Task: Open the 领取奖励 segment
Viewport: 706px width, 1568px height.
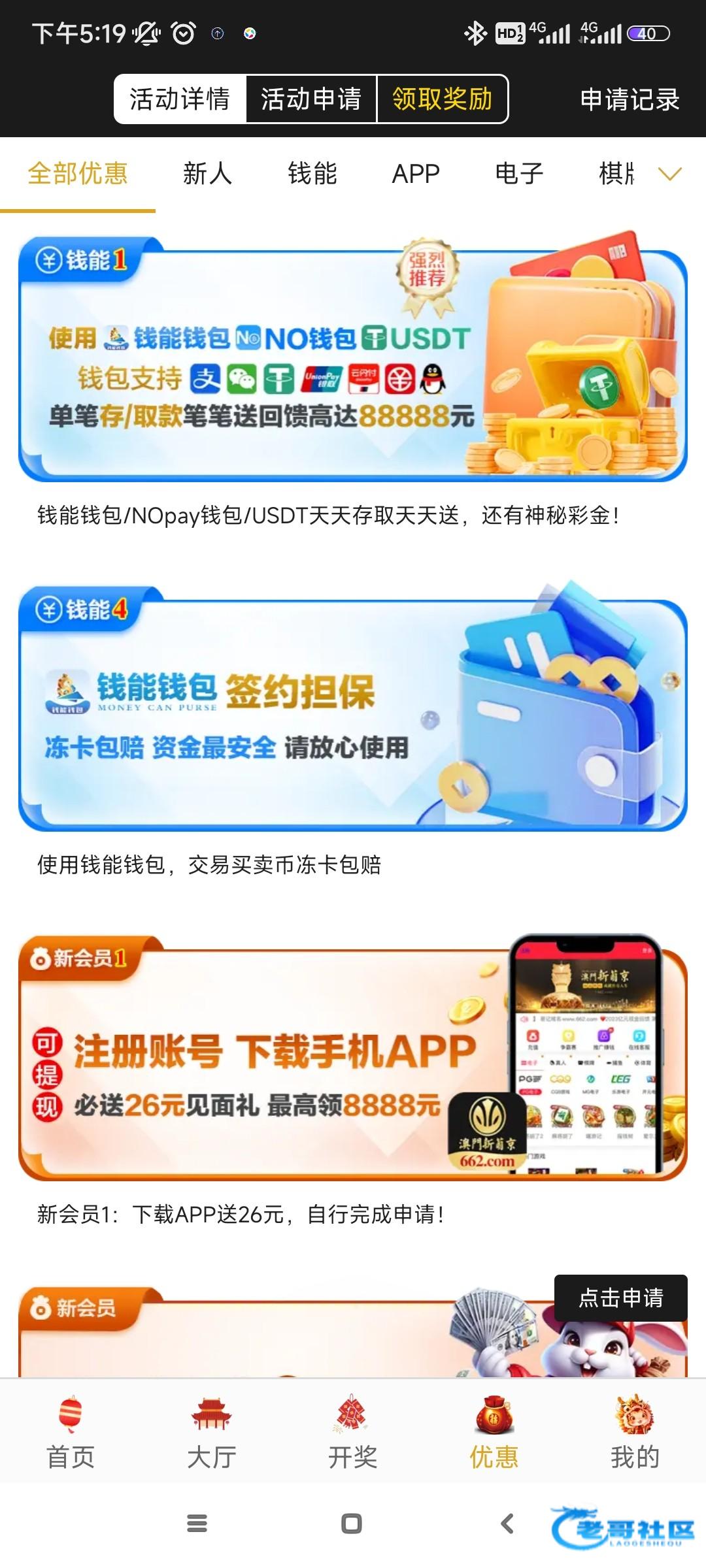Action: point(443,99)
